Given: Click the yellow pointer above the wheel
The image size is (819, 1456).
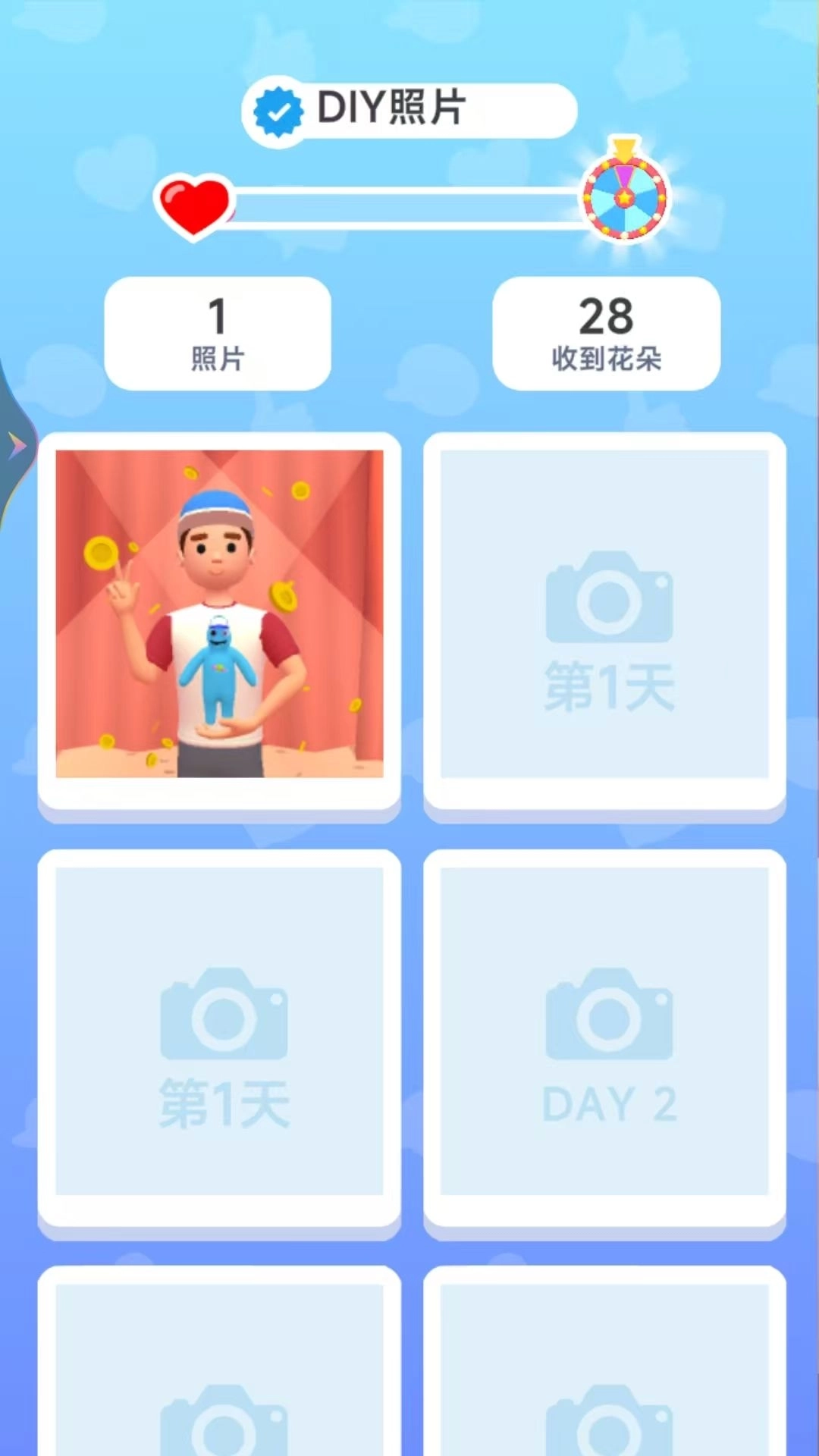Looking at the screenshot, I should pos(623,148).
